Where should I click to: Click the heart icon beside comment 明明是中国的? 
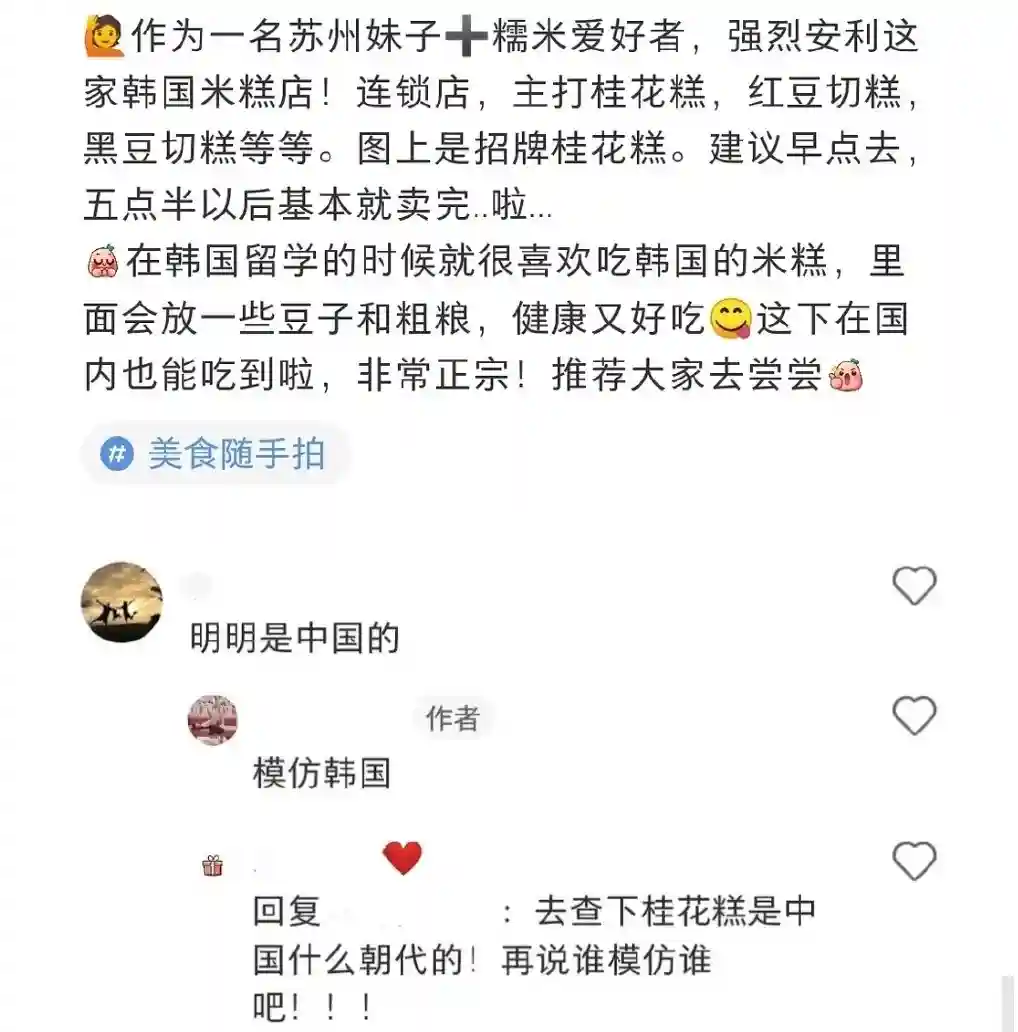coord(914,587)
